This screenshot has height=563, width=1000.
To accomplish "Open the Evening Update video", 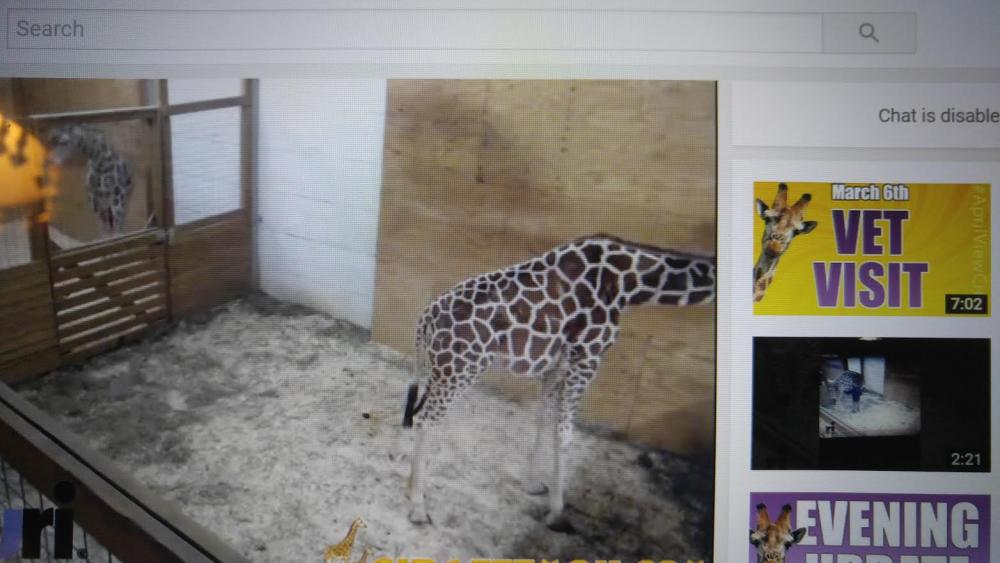I will click(x=869, y=529).
